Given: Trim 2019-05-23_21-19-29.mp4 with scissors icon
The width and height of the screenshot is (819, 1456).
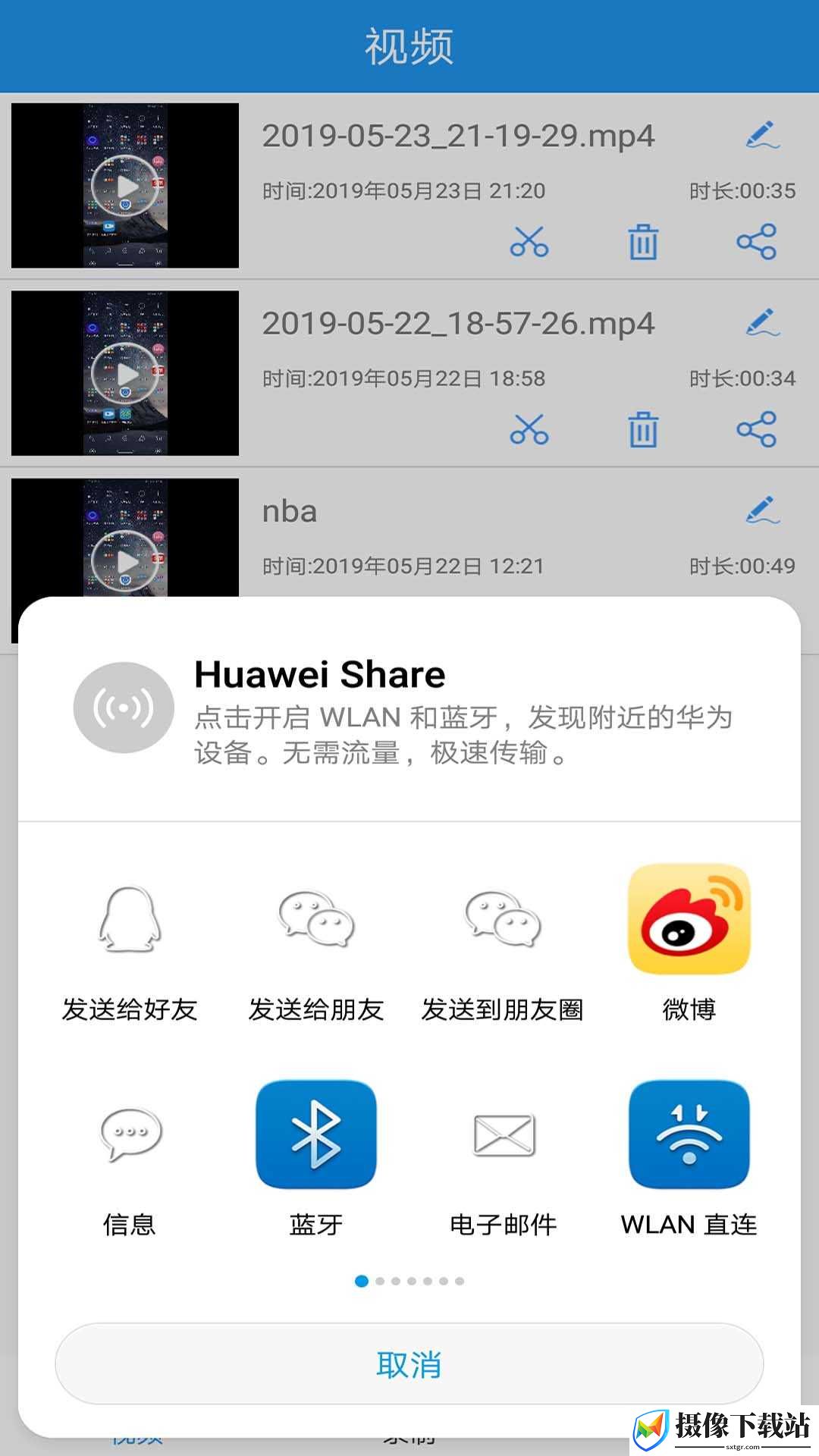Looking at the screenshot, I should pyautogui.click(x=529, y=242).
